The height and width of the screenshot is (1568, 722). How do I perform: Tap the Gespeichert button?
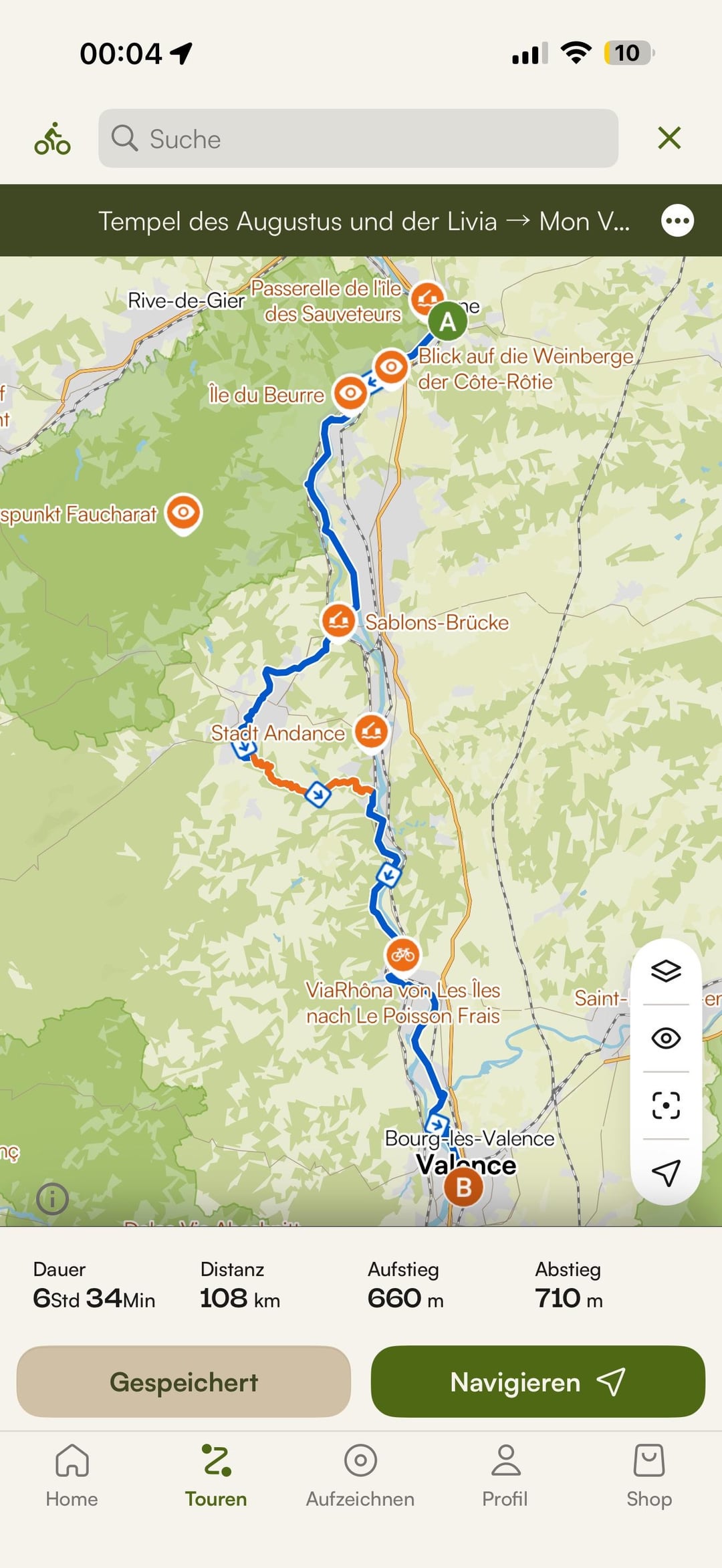coord(184,1382)
